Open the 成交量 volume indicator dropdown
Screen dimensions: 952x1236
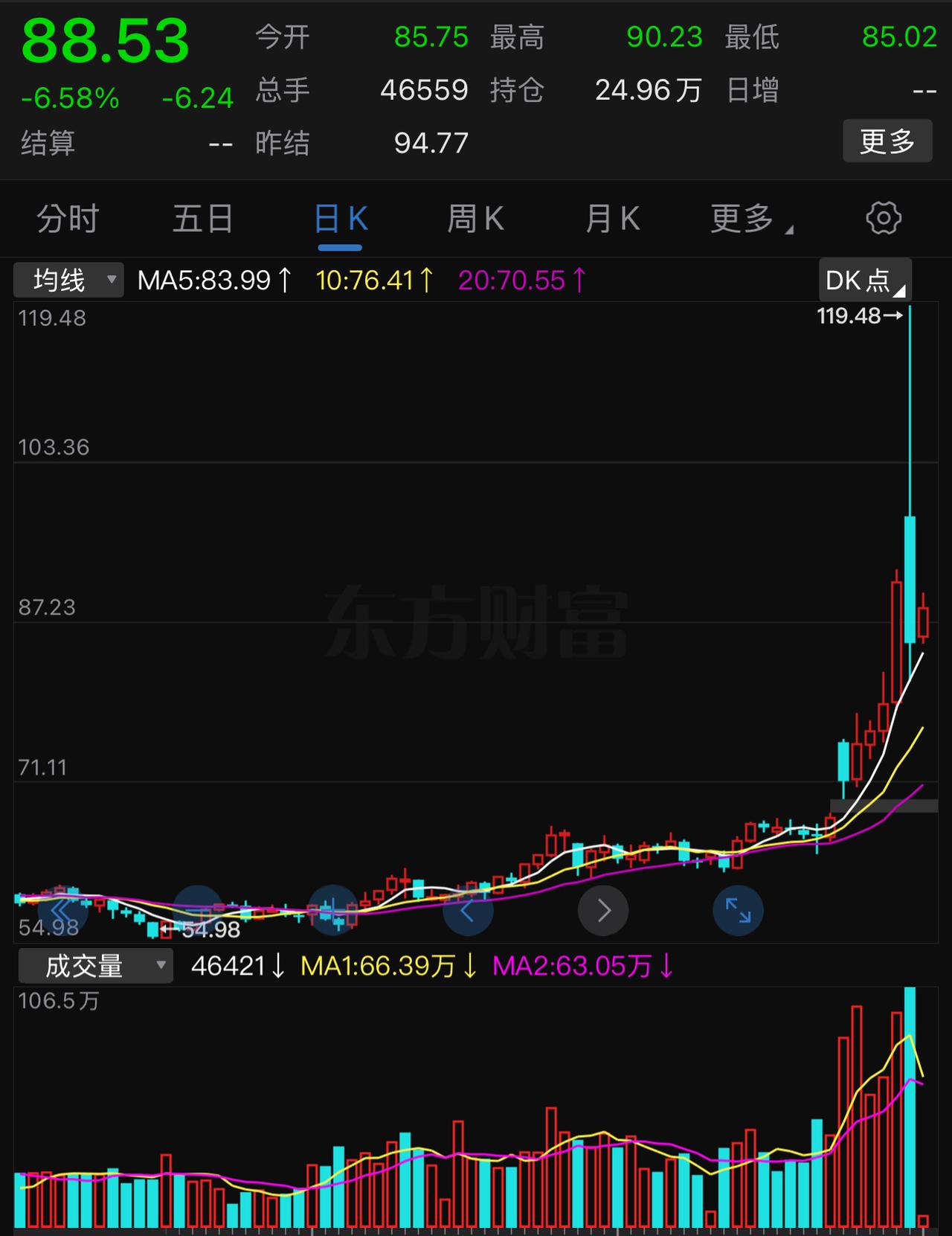point(94,965)
